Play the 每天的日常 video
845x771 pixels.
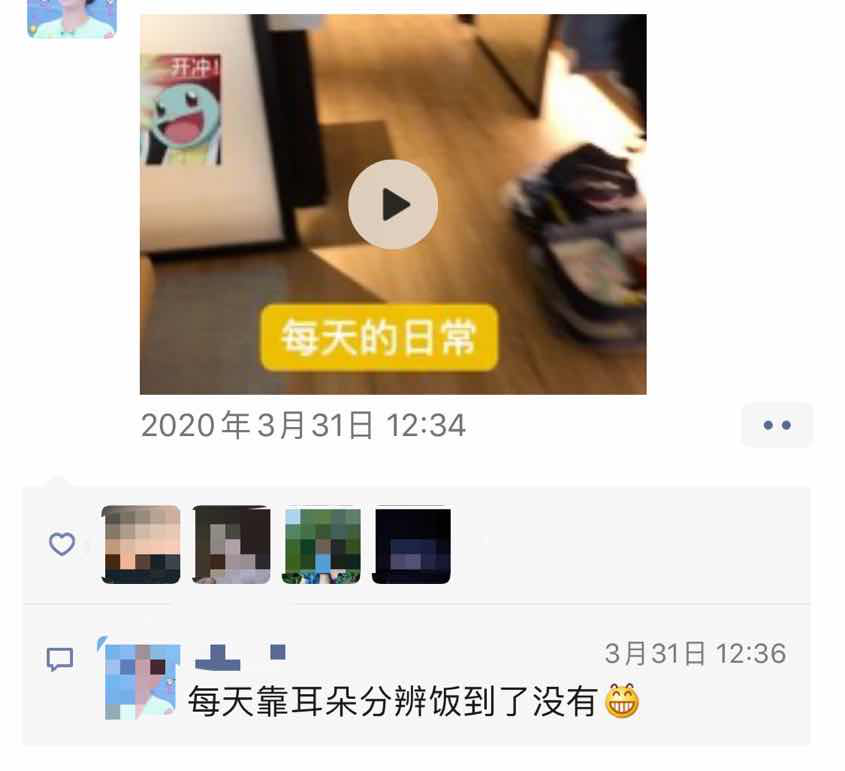pyautogui.click(x=393, y=205)
